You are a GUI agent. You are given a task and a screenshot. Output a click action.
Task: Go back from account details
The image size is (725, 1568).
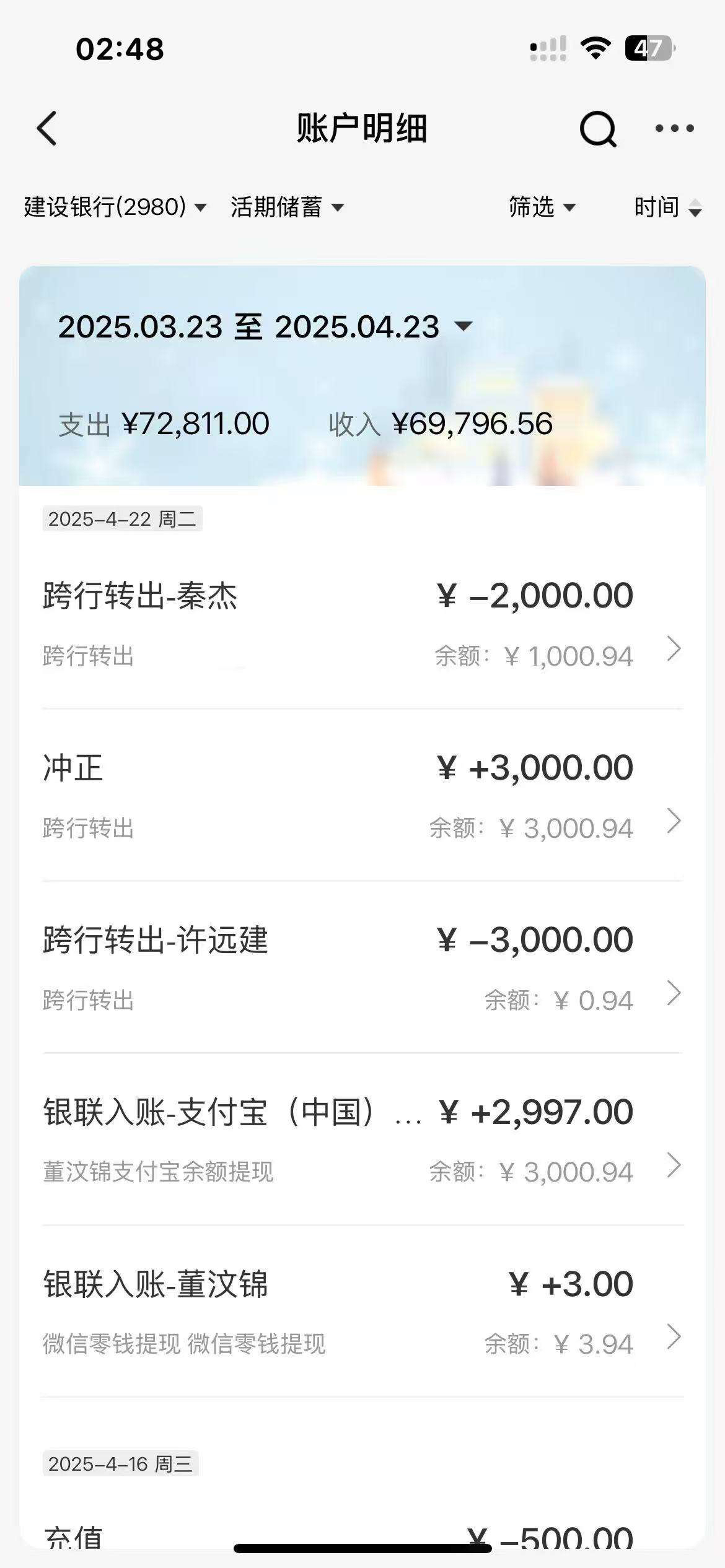pos(47,128)
